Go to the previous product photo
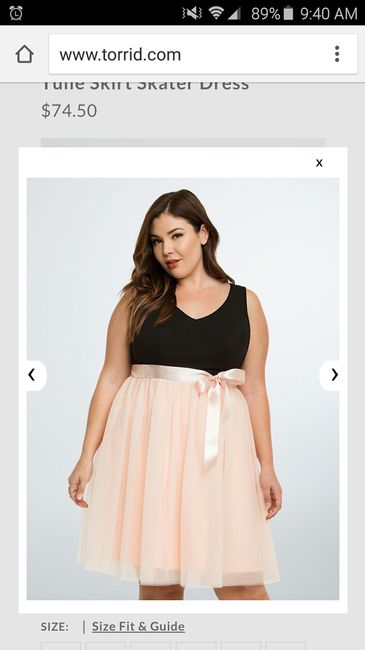Viewport: 365px width, 650px height. [32, 375]
